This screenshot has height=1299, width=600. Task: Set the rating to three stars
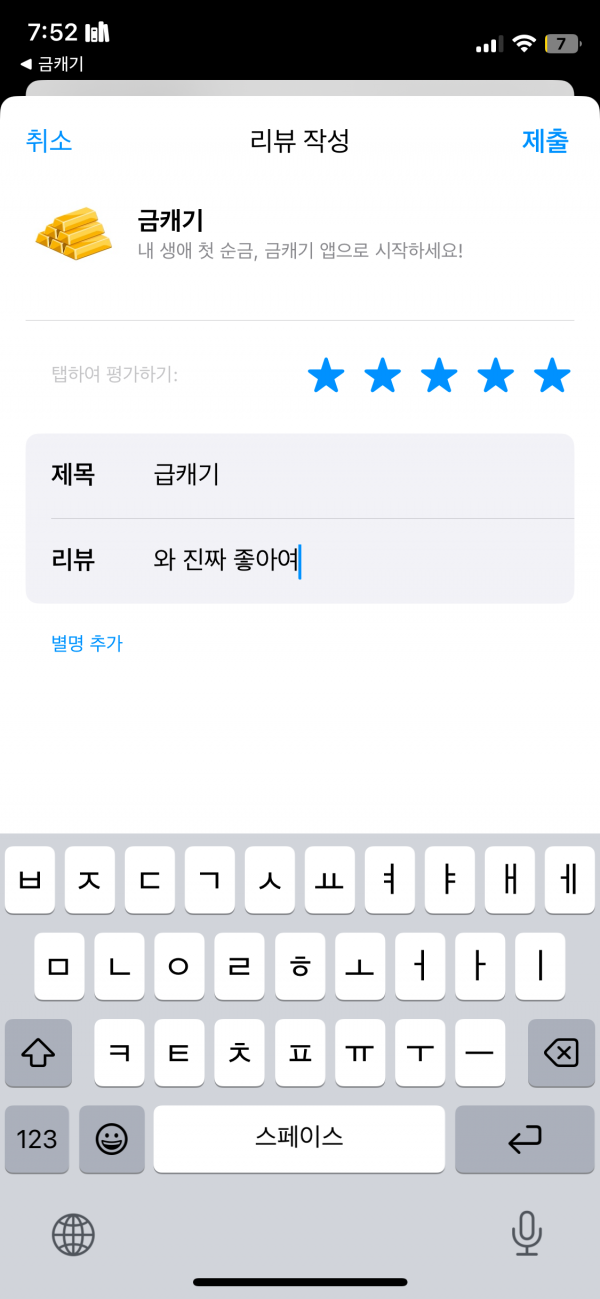tap(439, 376)
